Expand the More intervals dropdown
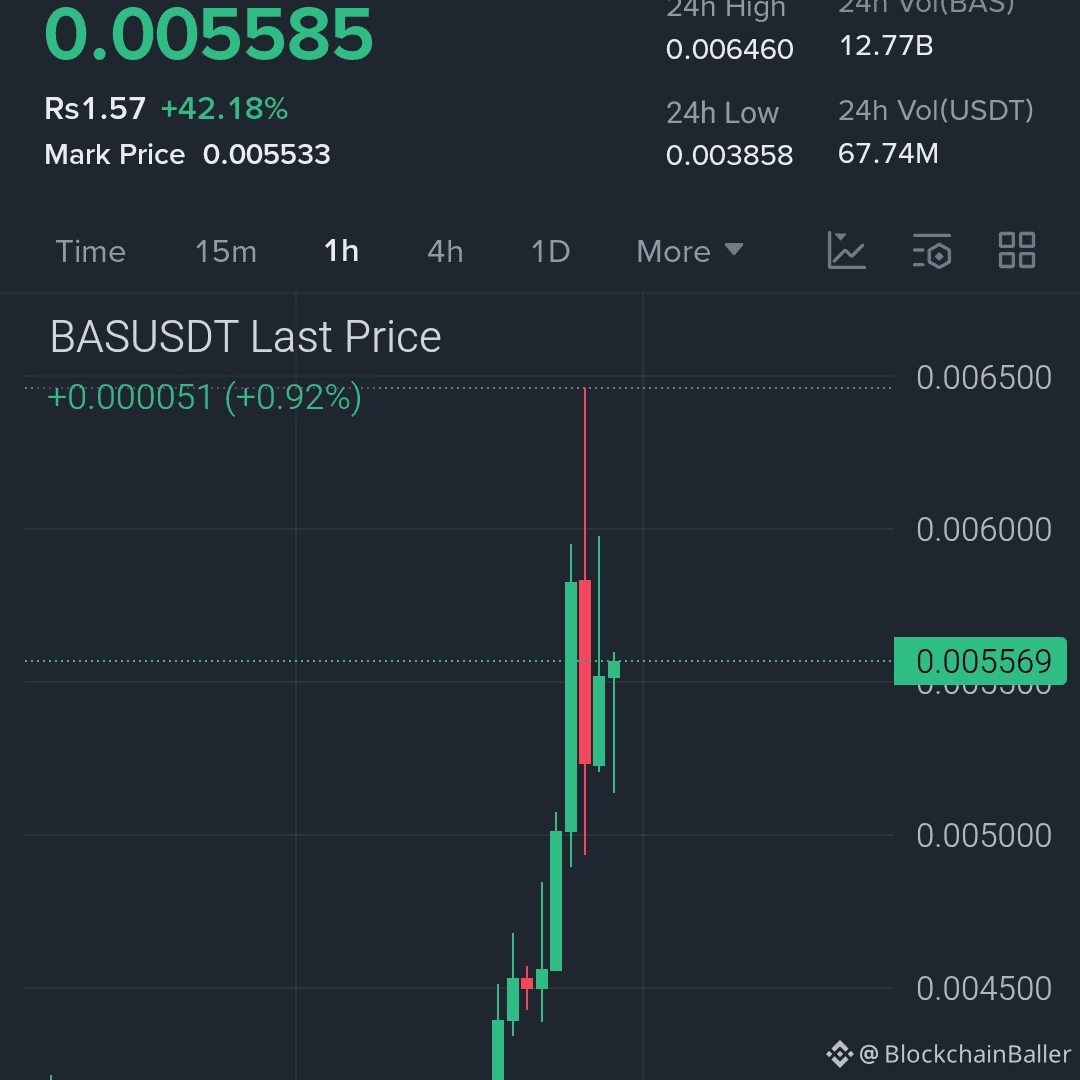Screen dimensions: 1080x1080 tap(690, 251)
